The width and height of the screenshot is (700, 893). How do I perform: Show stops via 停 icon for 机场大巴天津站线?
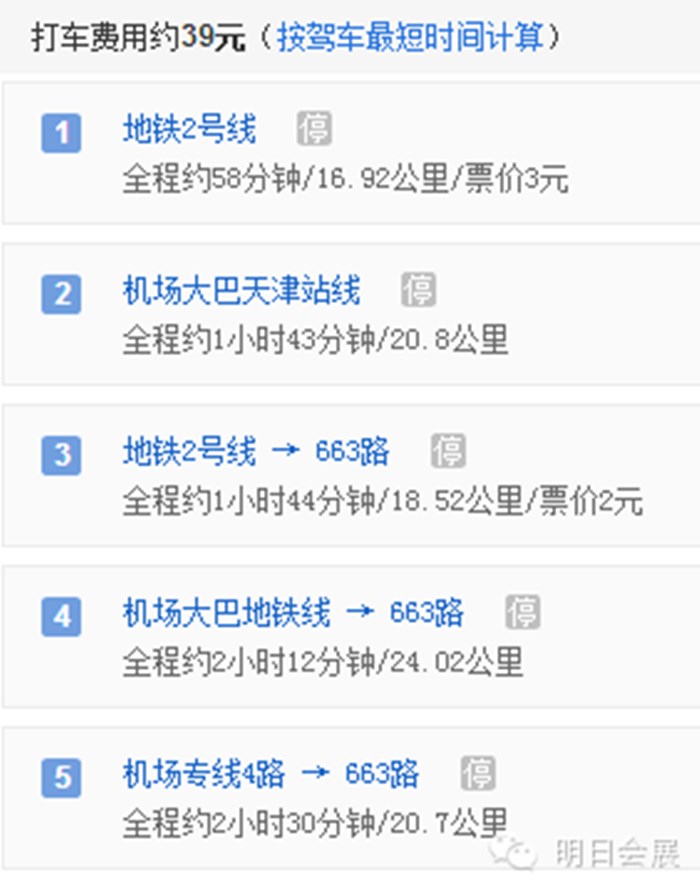418,291
